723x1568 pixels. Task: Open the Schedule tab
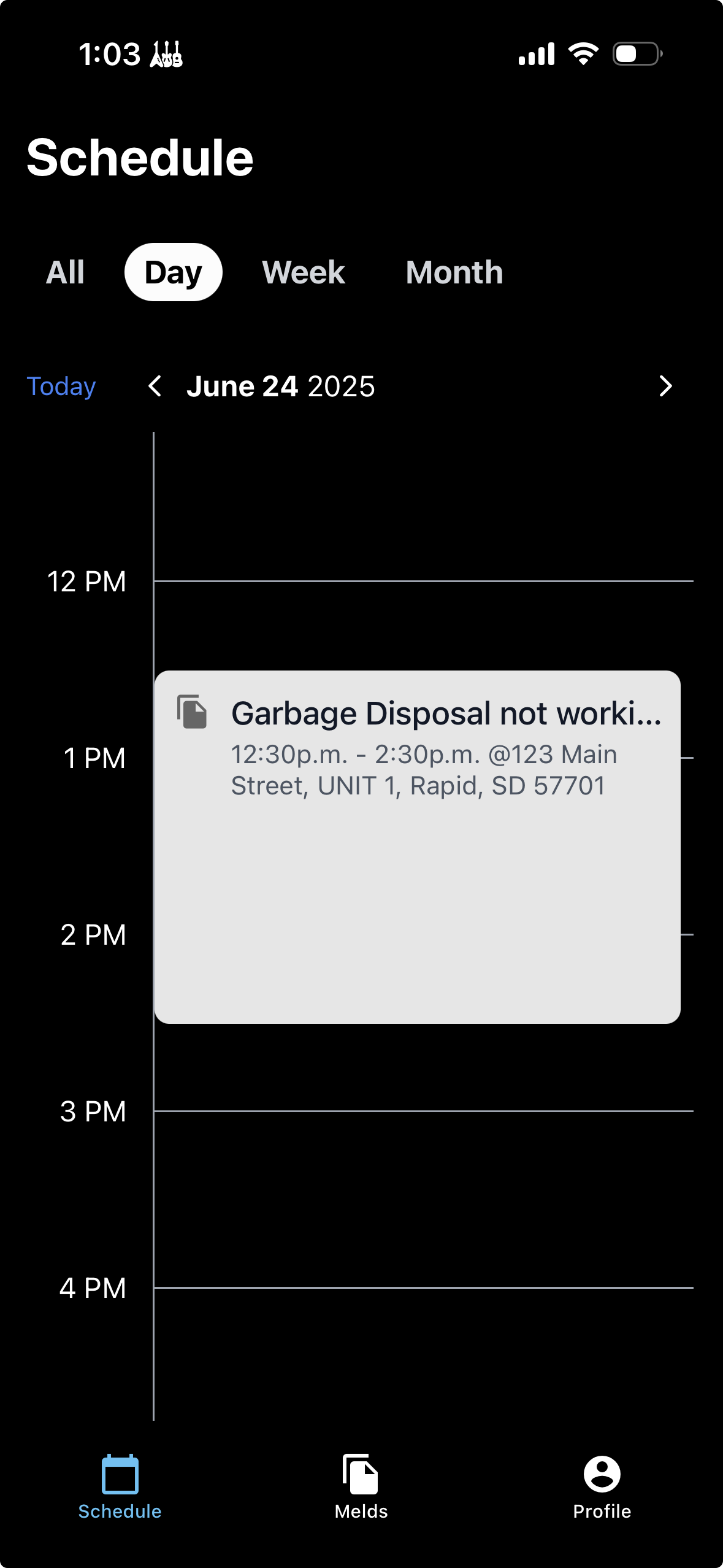click(x=120, y=1485)
